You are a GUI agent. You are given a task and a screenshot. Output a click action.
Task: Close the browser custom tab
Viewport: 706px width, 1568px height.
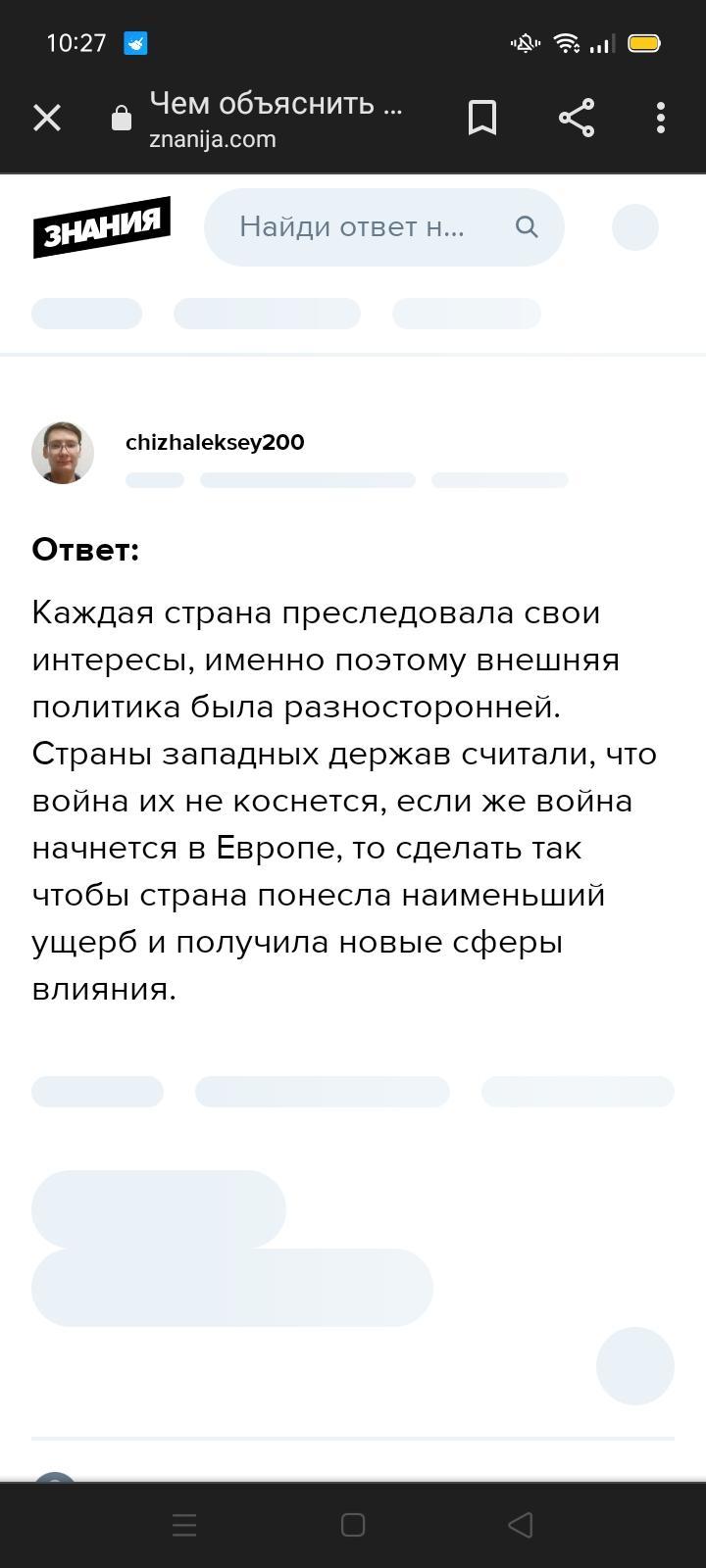47,119
